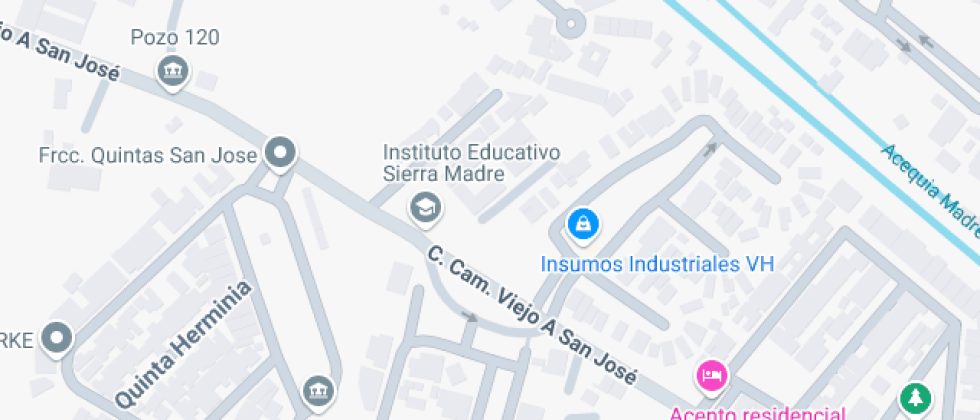Tap the Instituto Educativo Sierra Madre pin
Viewport: 980px width, 420px height.
pyautogui.click(x=426, y=209)
